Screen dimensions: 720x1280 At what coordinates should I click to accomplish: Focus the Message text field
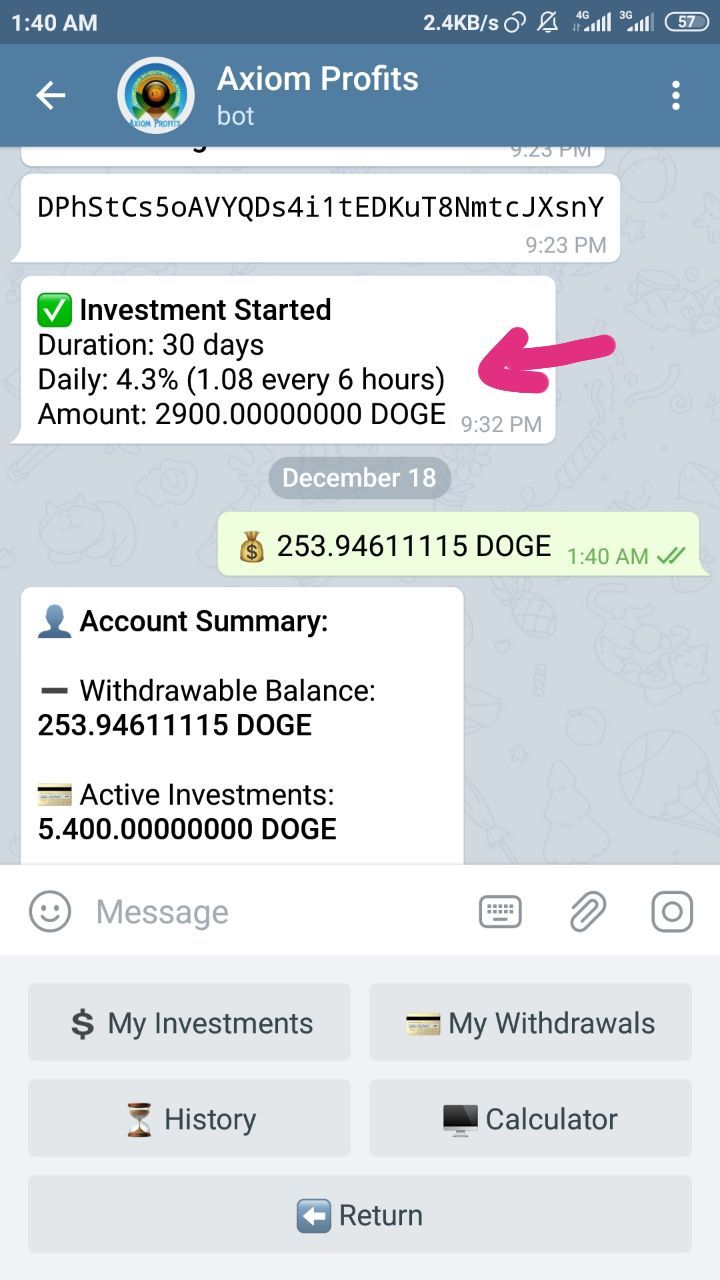[x=270, y=912]
